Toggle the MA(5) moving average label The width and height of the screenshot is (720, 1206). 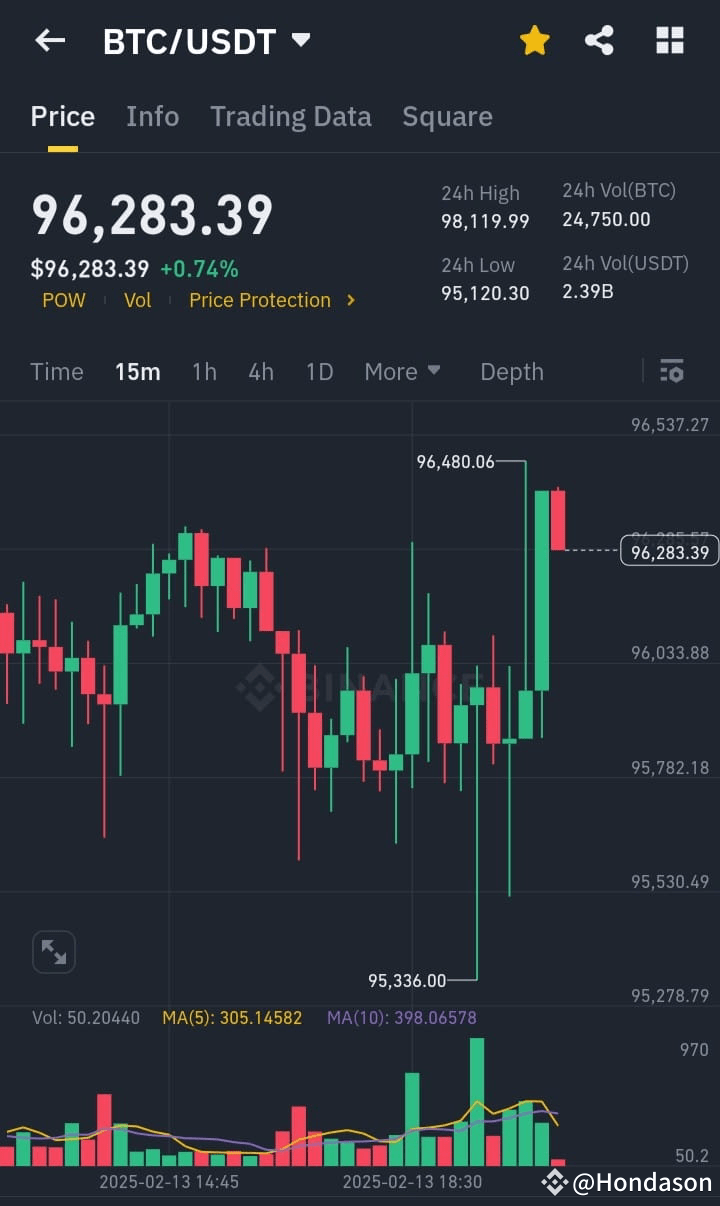click(x=232, y=1016)
